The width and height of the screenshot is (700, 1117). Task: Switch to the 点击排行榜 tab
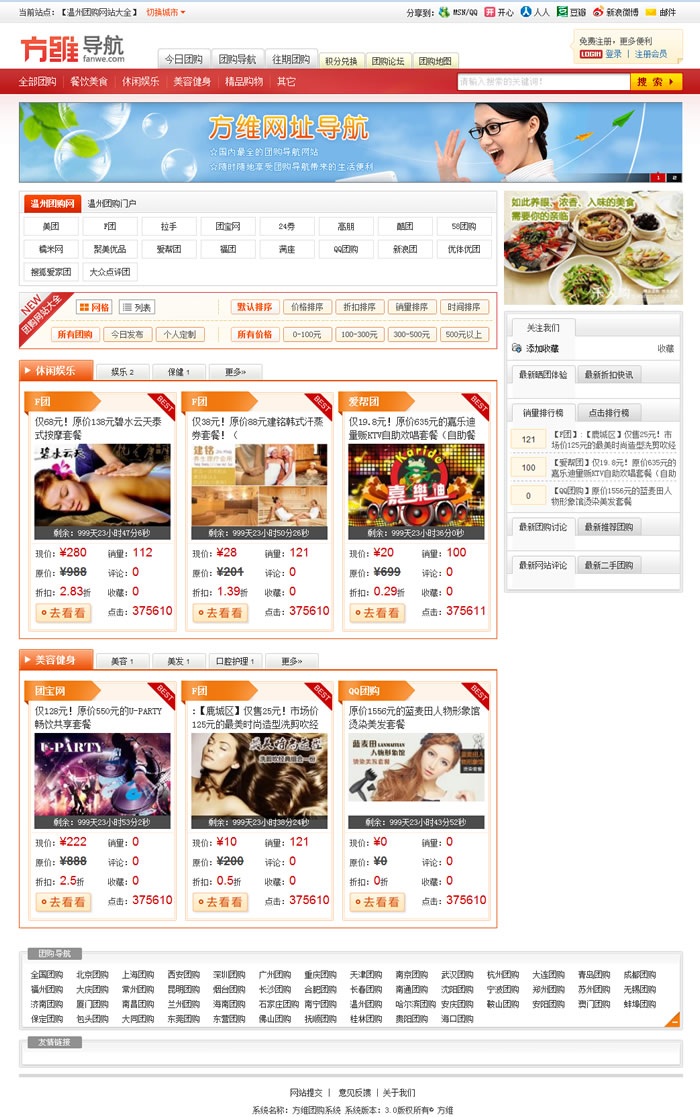coord(608,412)
